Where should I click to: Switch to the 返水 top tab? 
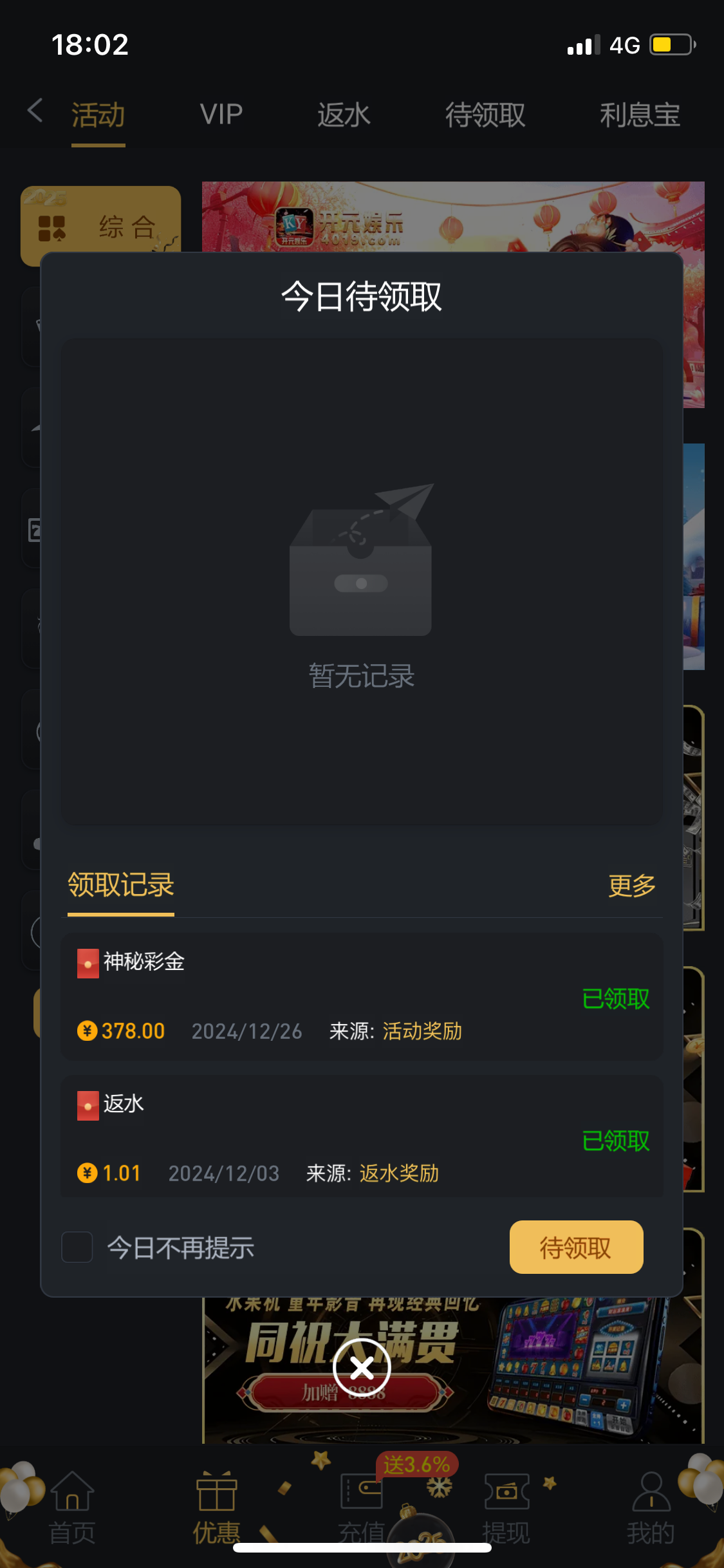pyautogui.click(x=344, y=115)
